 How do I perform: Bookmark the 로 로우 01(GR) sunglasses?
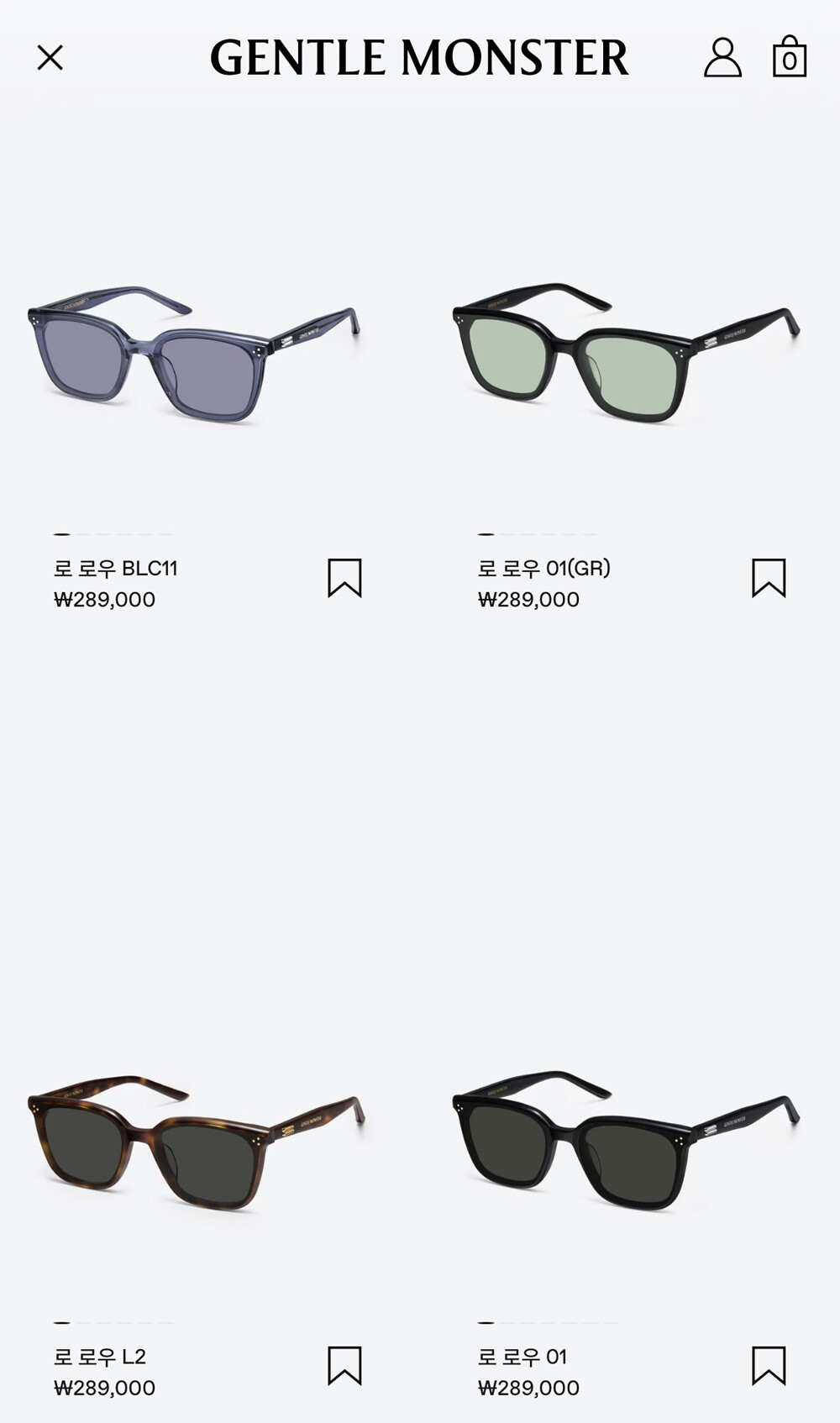click(769, 578)
